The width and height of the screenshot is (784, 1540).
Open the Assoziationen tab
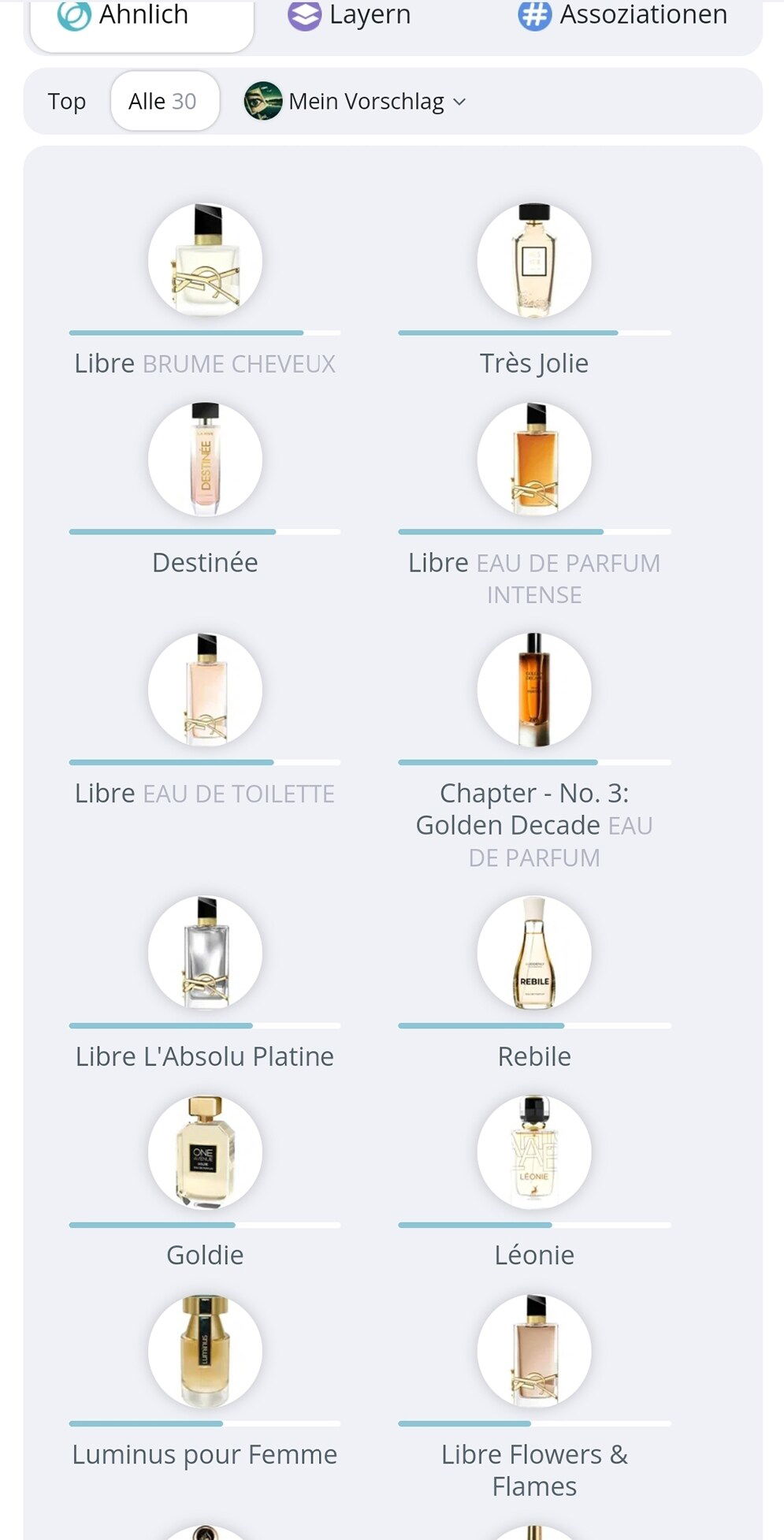tap(622, 16)
